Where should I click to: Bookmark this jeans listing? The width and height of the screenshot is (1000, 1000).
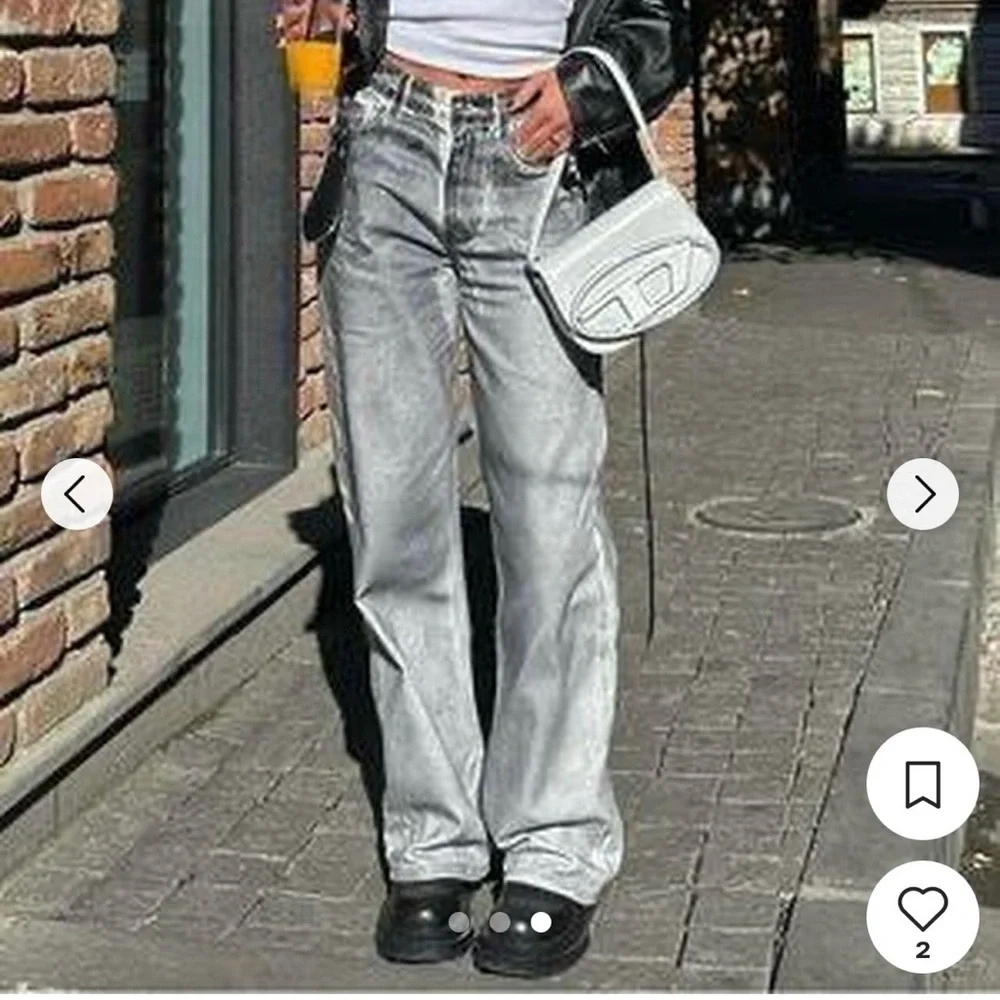tap(922, 783)
